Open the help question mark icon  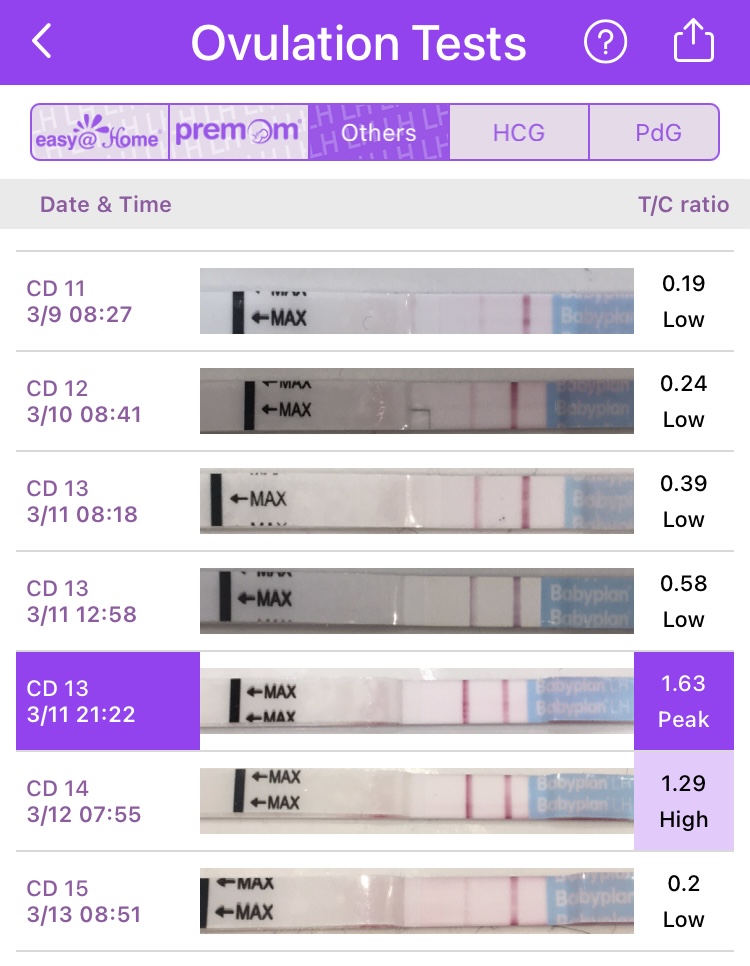coord(604,42)
